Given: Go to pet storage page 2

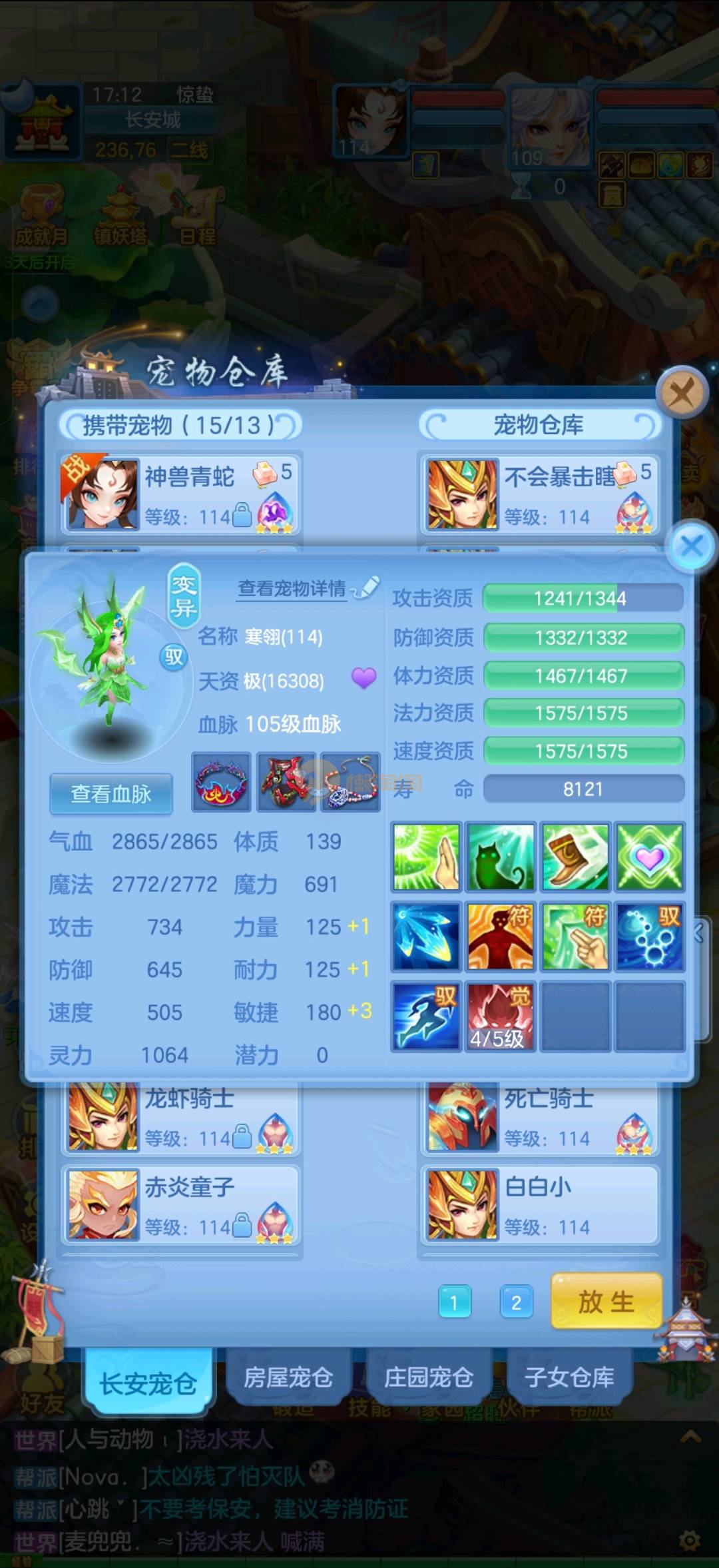Looking at the screenshot, I should pyautogui.click(x=516, y=1302).
